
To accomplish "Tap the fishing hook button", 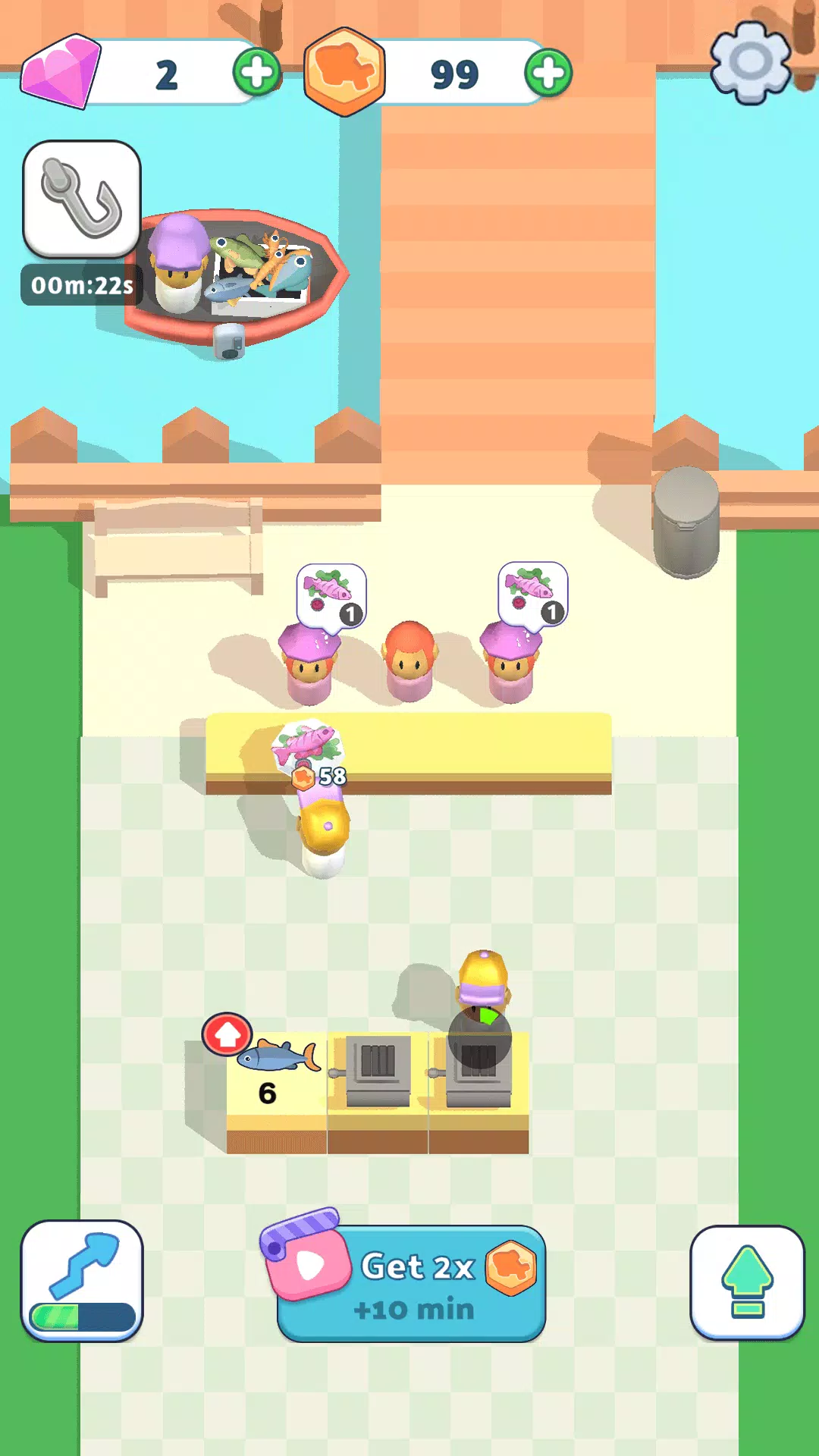I will 82,199.
